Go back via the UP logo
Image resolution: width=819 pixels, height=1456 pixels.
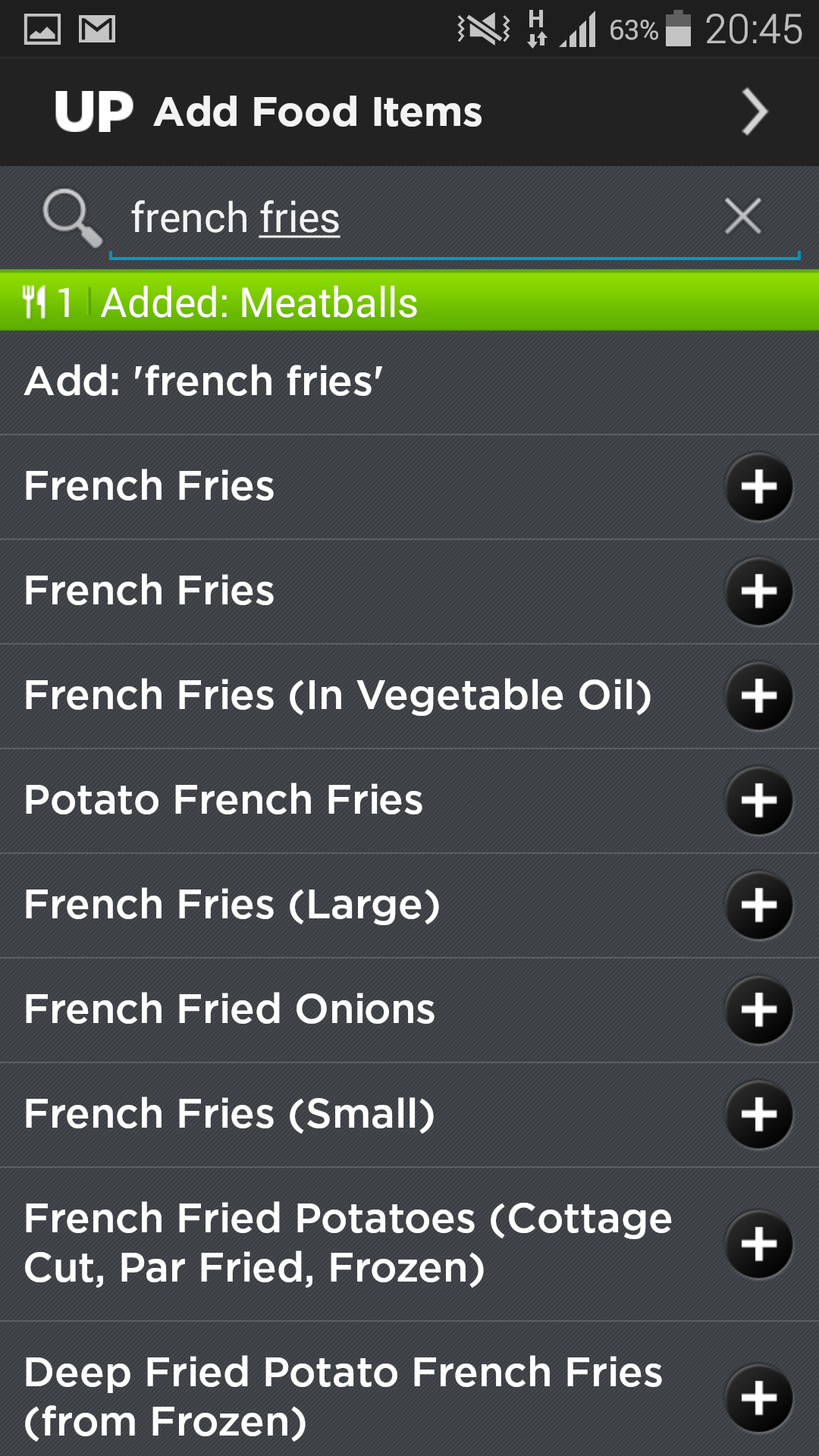pos(94,112)
